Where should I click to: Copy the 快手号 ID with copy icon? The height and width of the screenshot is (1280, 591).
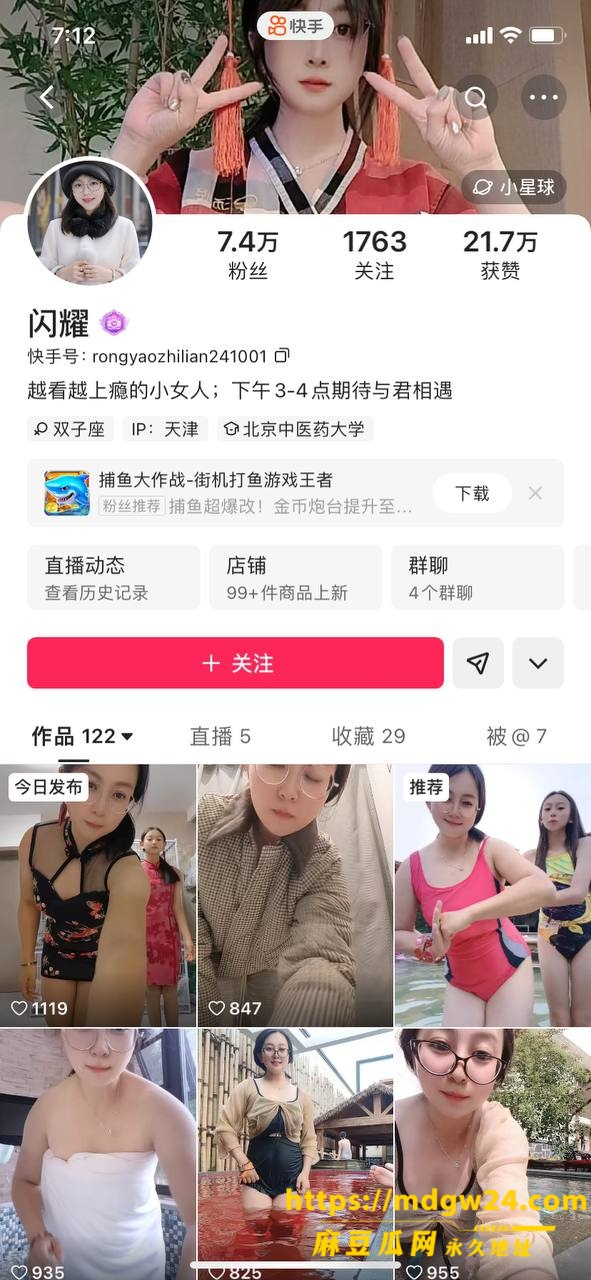coord(282,355)
